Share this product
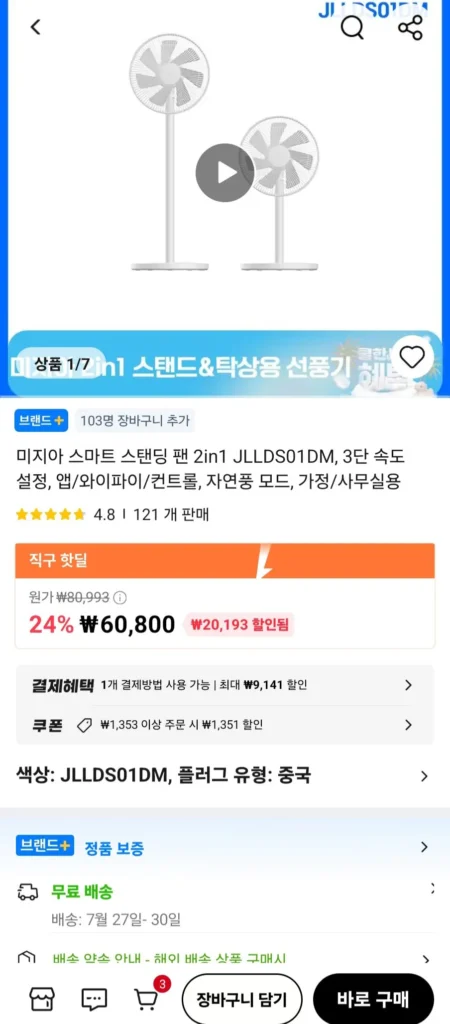The height and width of the screenshot is (1024, 450). (411, 27)
